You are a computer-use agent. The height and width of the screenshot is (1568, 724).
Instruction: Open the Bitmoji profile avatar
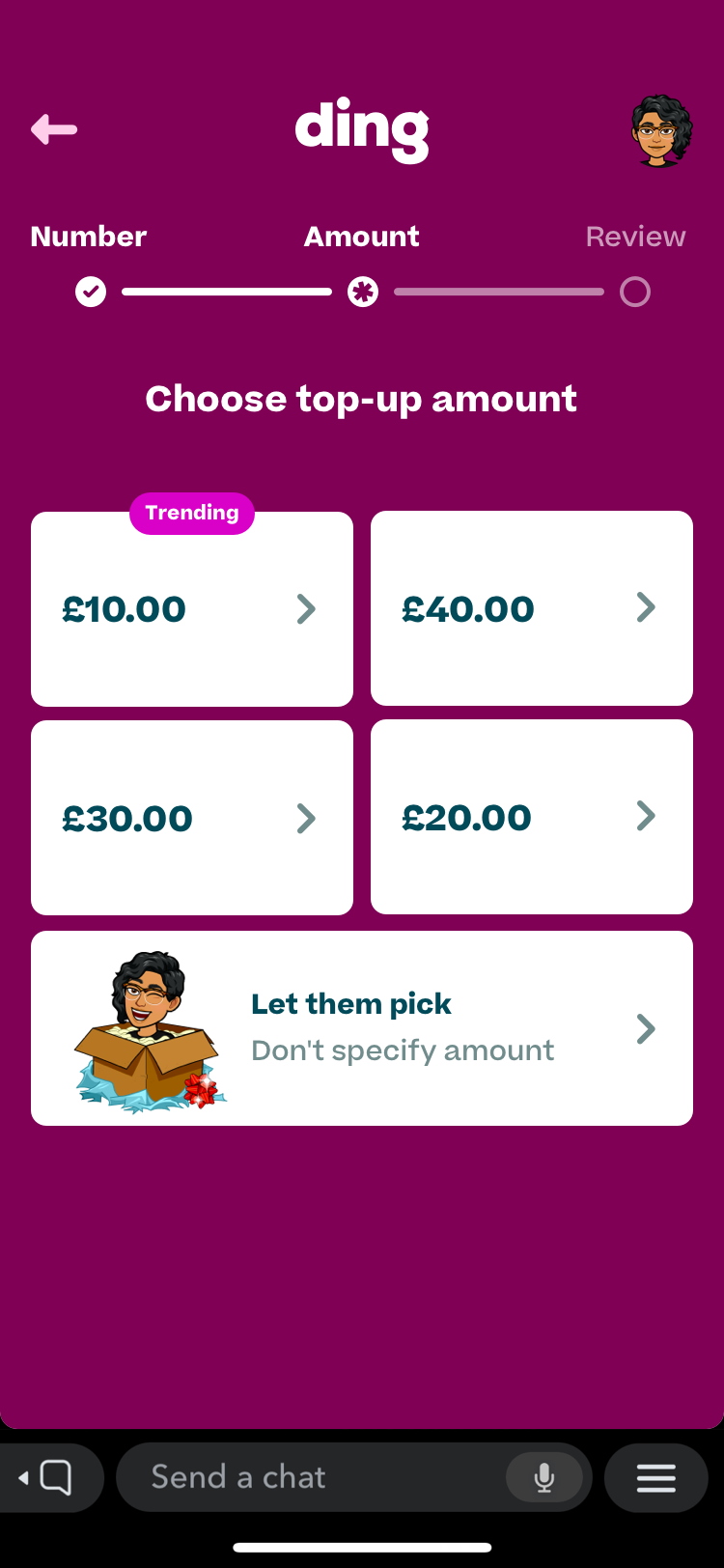coord(661,131)
